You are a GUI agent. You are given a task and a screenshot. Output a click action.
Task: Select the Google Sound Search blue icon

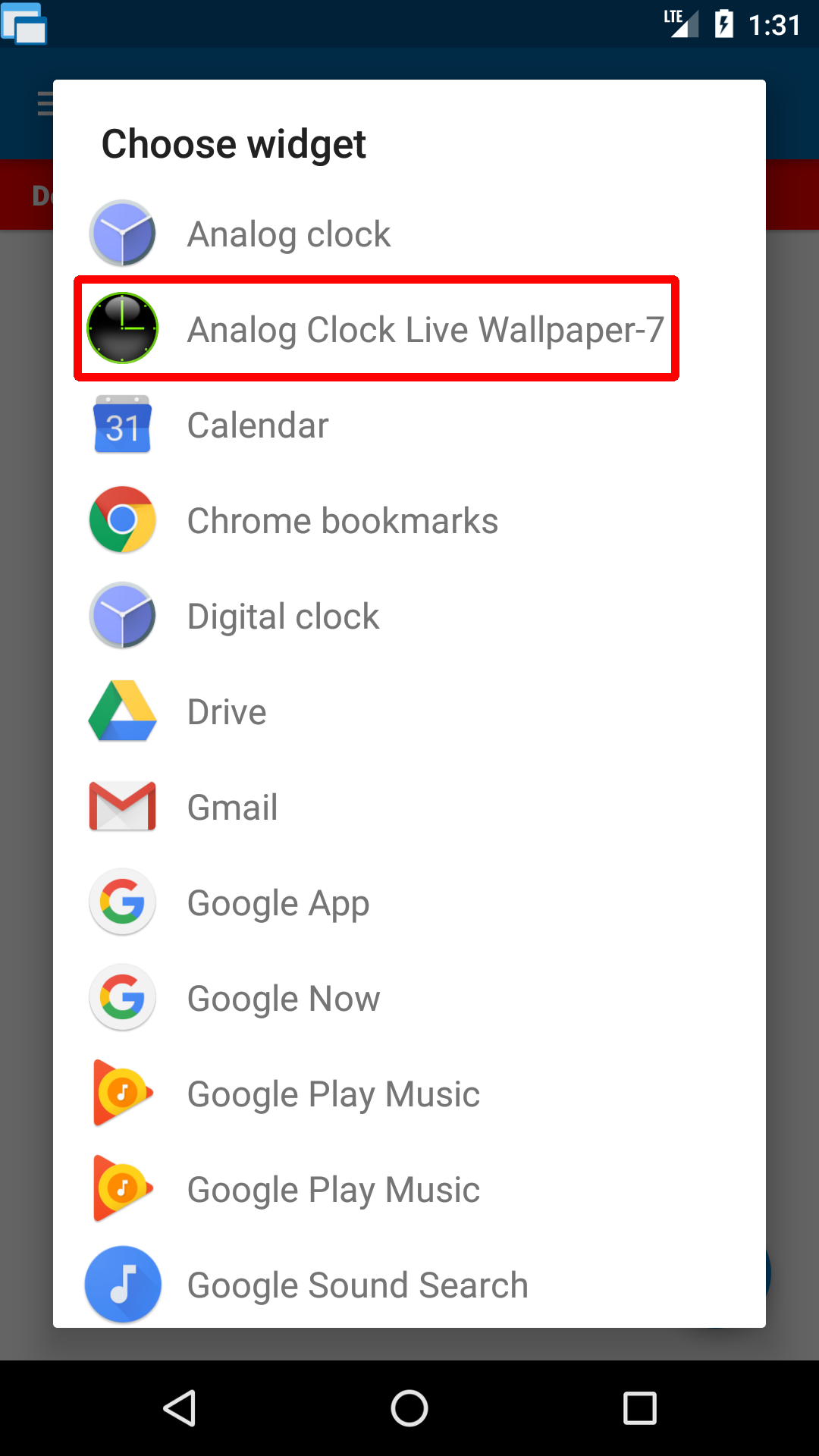click(123, 1285)
